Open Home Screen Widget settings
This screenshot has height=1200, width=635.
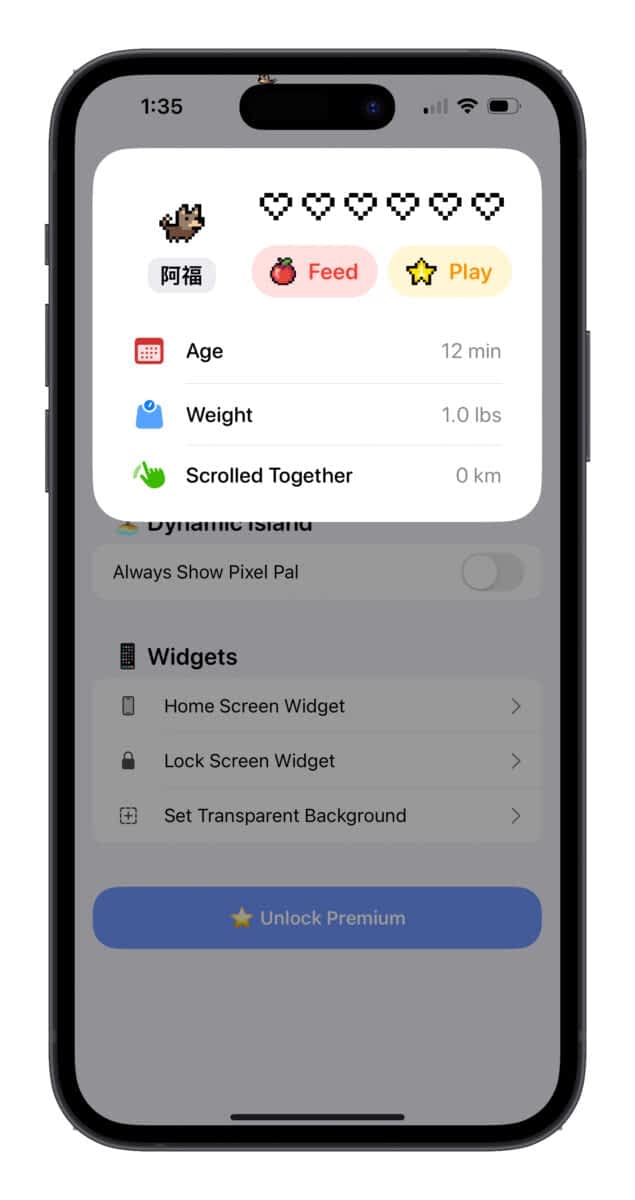[317, 706]
